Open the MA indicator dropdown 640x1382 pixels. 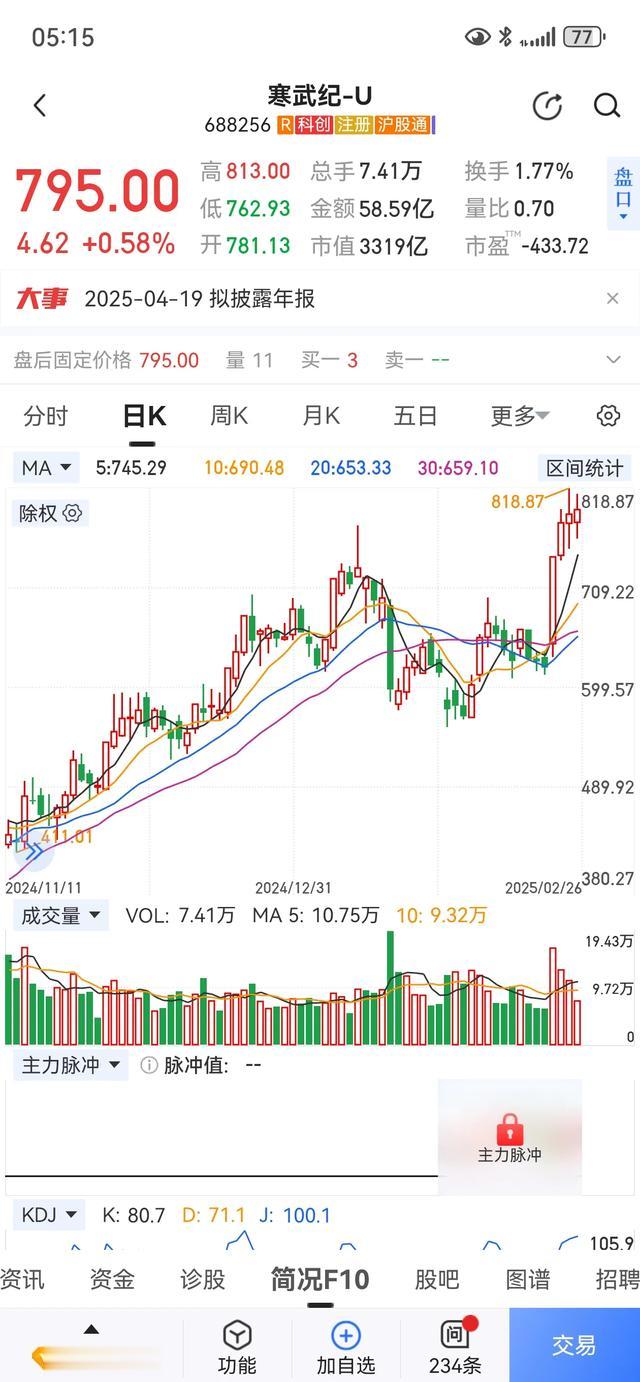point(47,467)
